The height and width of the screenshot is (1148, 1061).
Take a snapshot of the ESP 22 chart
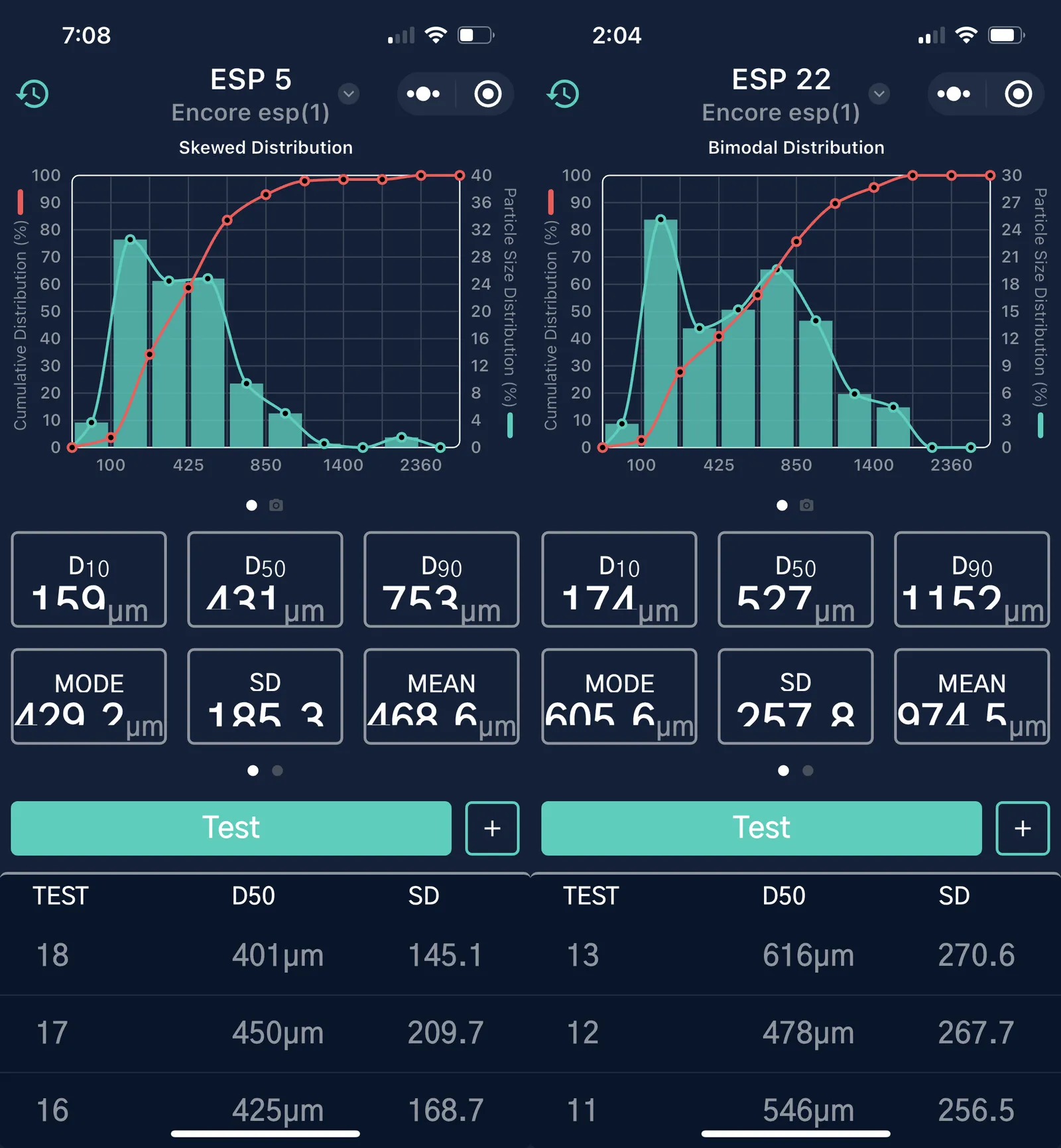coord(806,505)
